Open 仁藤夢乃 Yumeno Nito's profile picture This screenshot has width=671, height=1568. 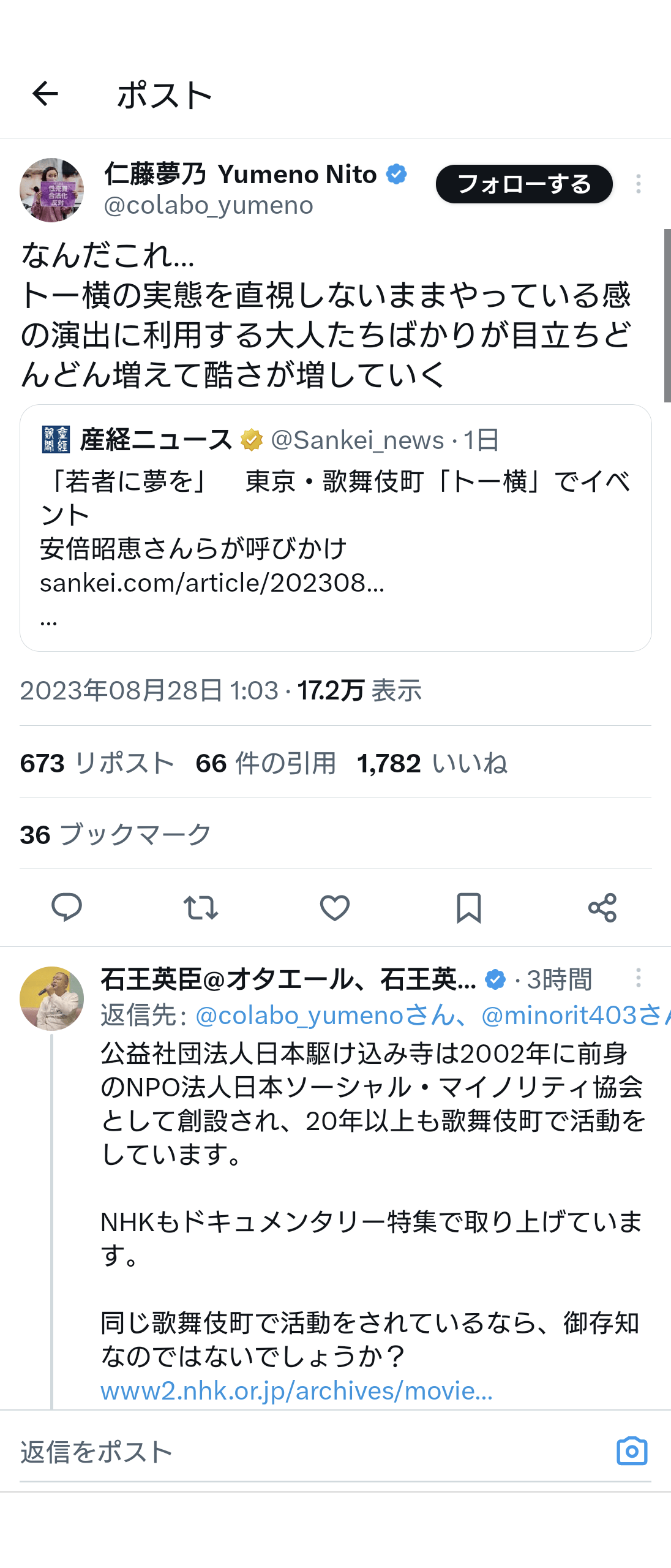[x=51, y=190]
